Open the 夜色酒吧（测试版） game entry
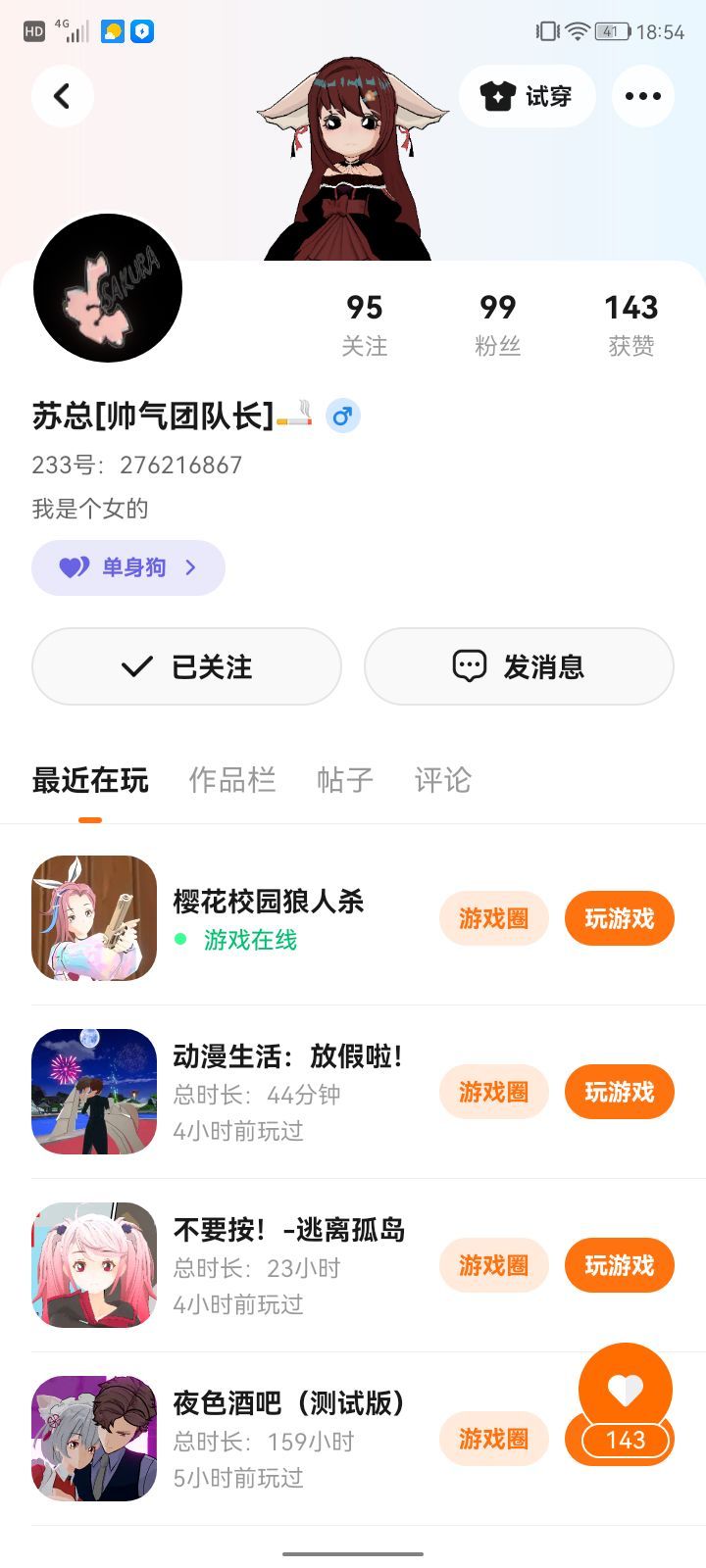706x1568 pixels. 288,1403
